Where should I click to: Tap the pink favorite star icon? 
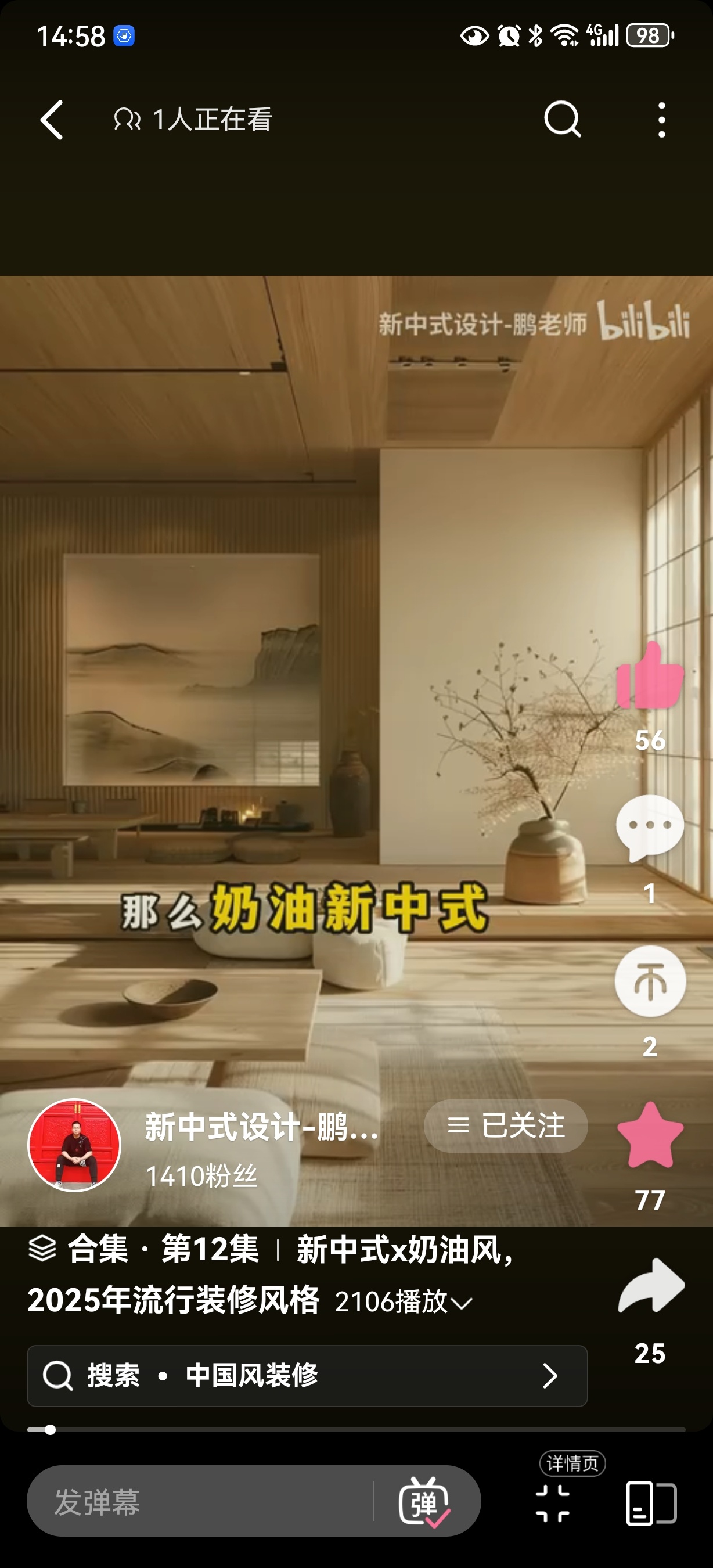point(649,1136)
